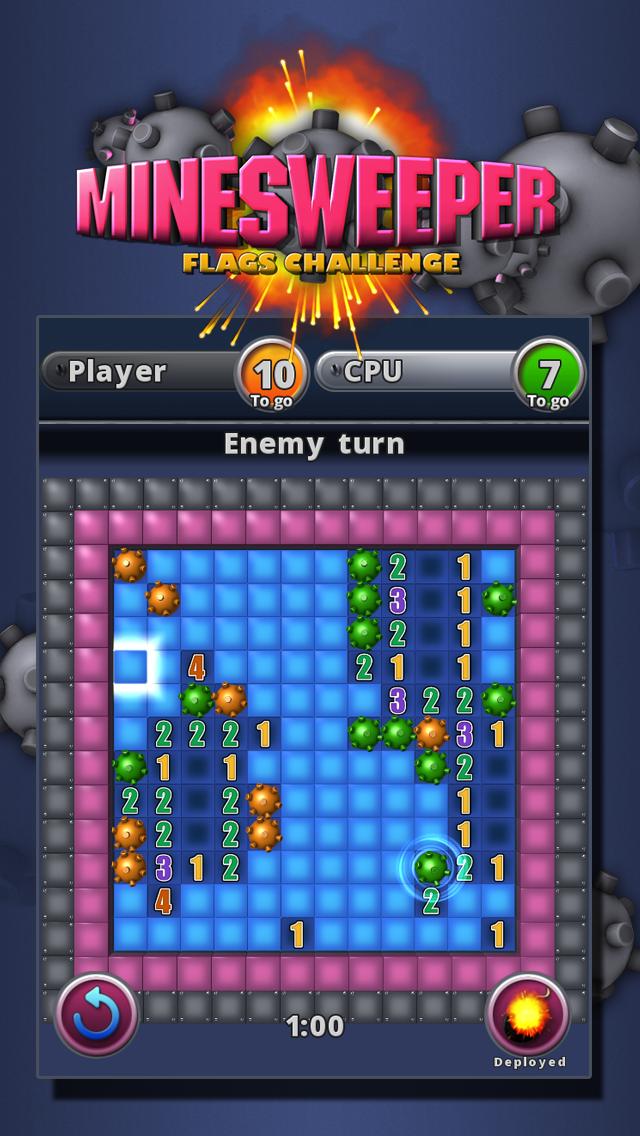Image resolution: width=640 pixels, height=1136 pixels.
Task: Tap the bomb button labeled Deployed
Action: point(527,1016)
